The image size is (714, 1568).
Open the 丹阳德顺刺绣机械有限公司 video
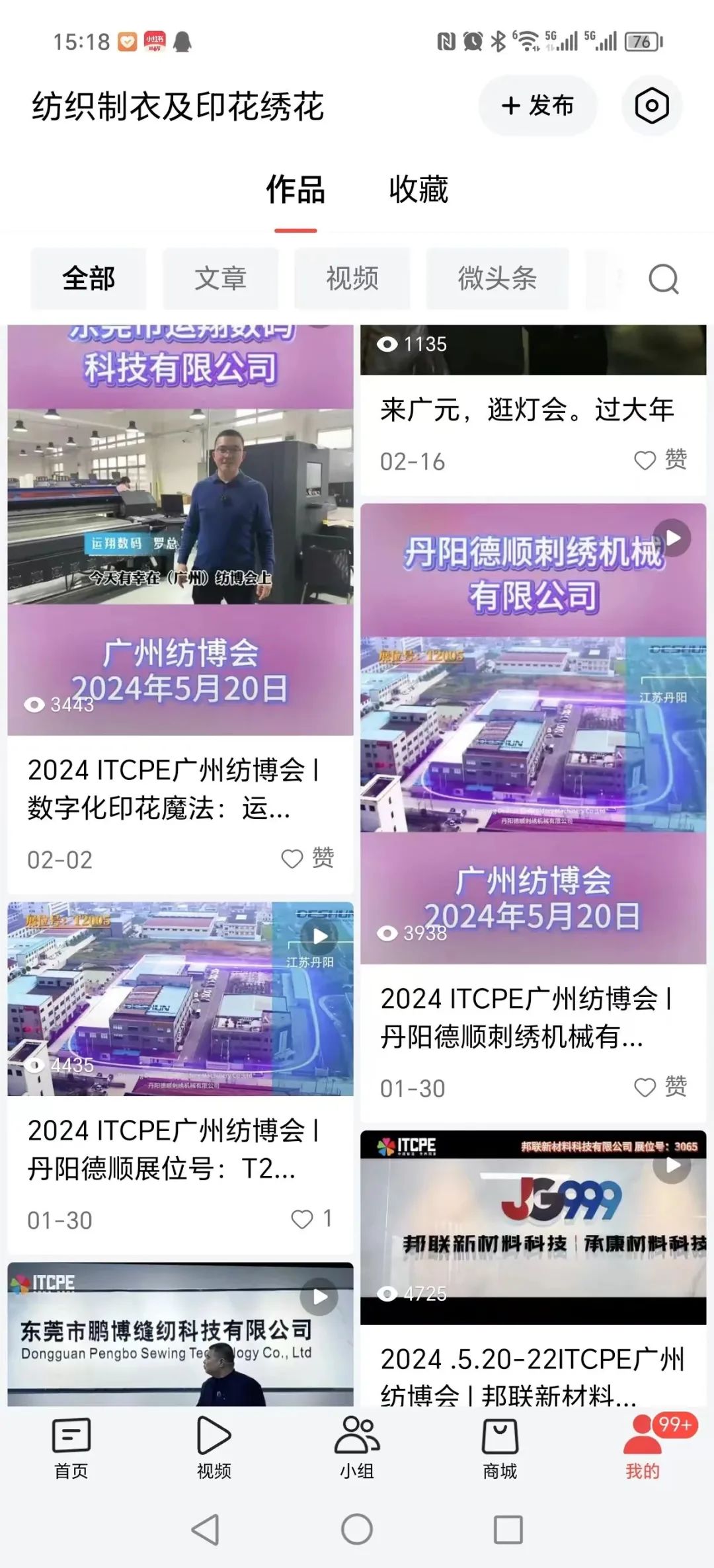[533, 734]
